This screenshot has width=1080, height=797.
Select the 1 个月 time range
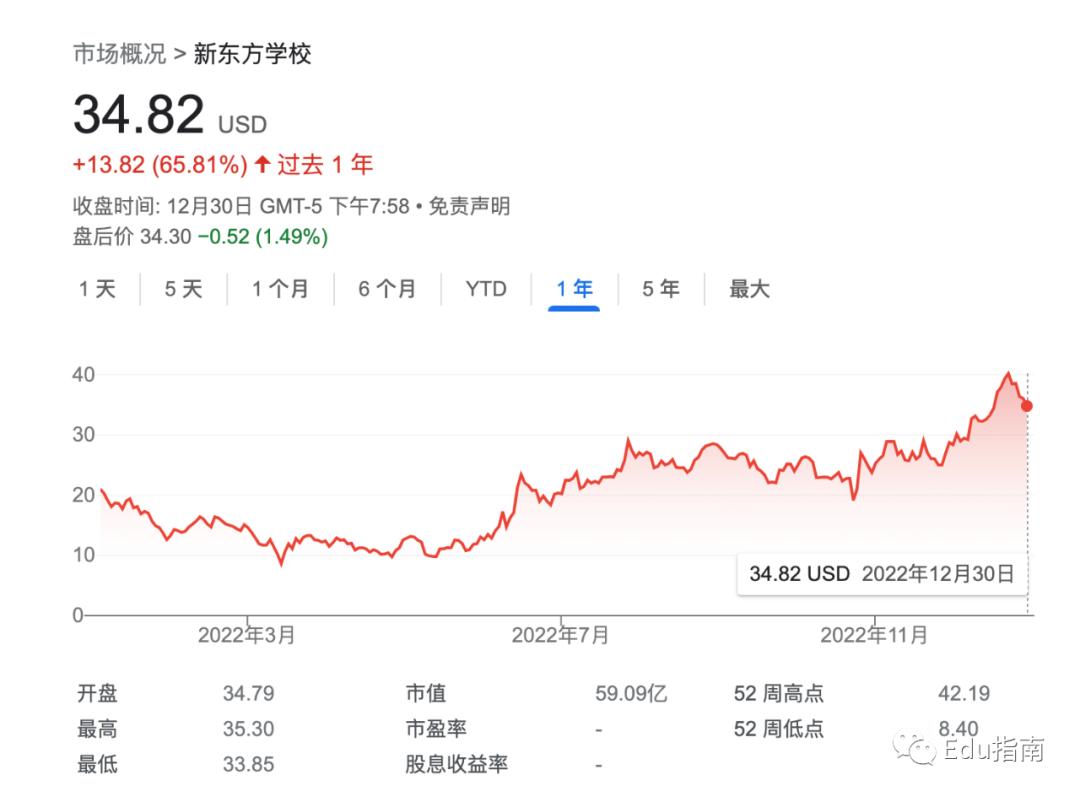point(280,289)
